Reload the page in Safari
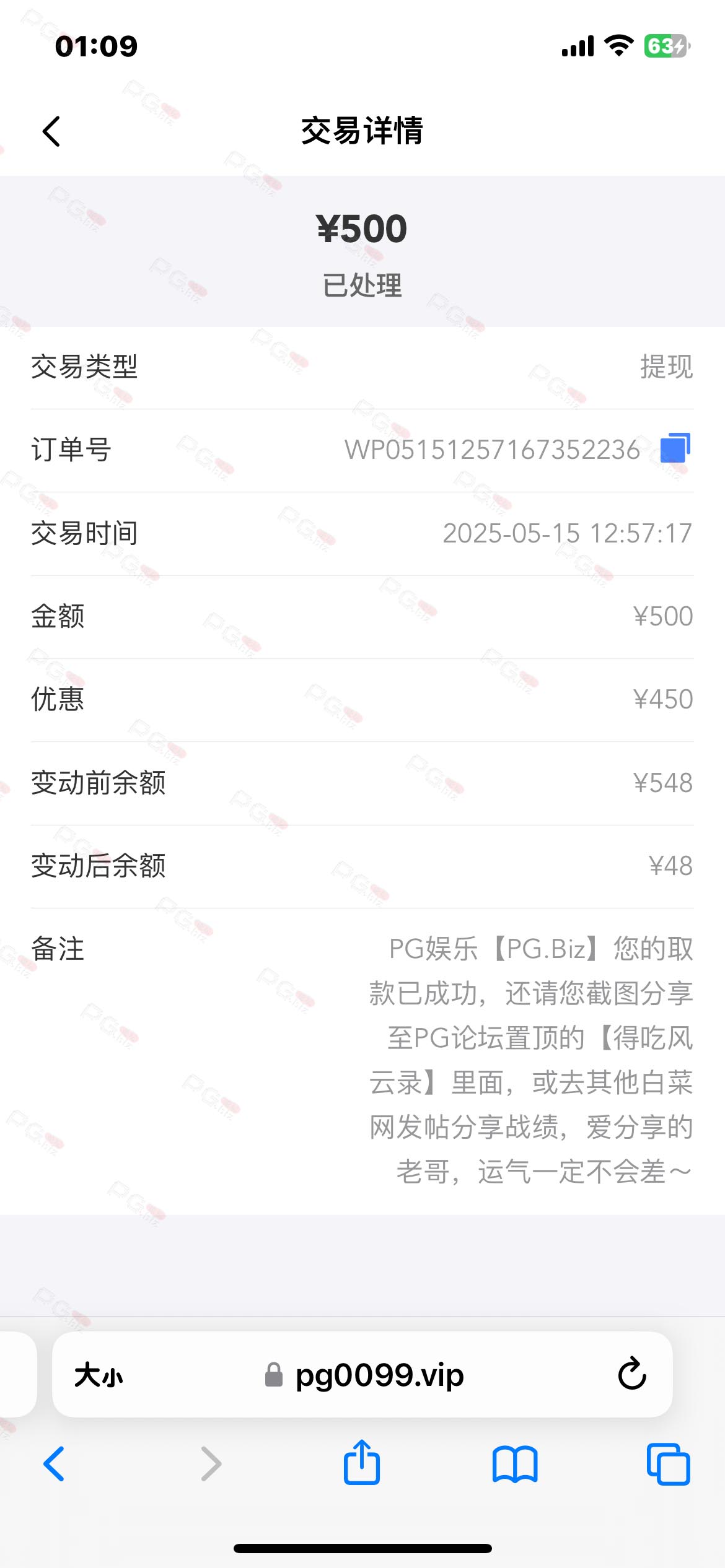The image size is (725, 1568). 632,1374
